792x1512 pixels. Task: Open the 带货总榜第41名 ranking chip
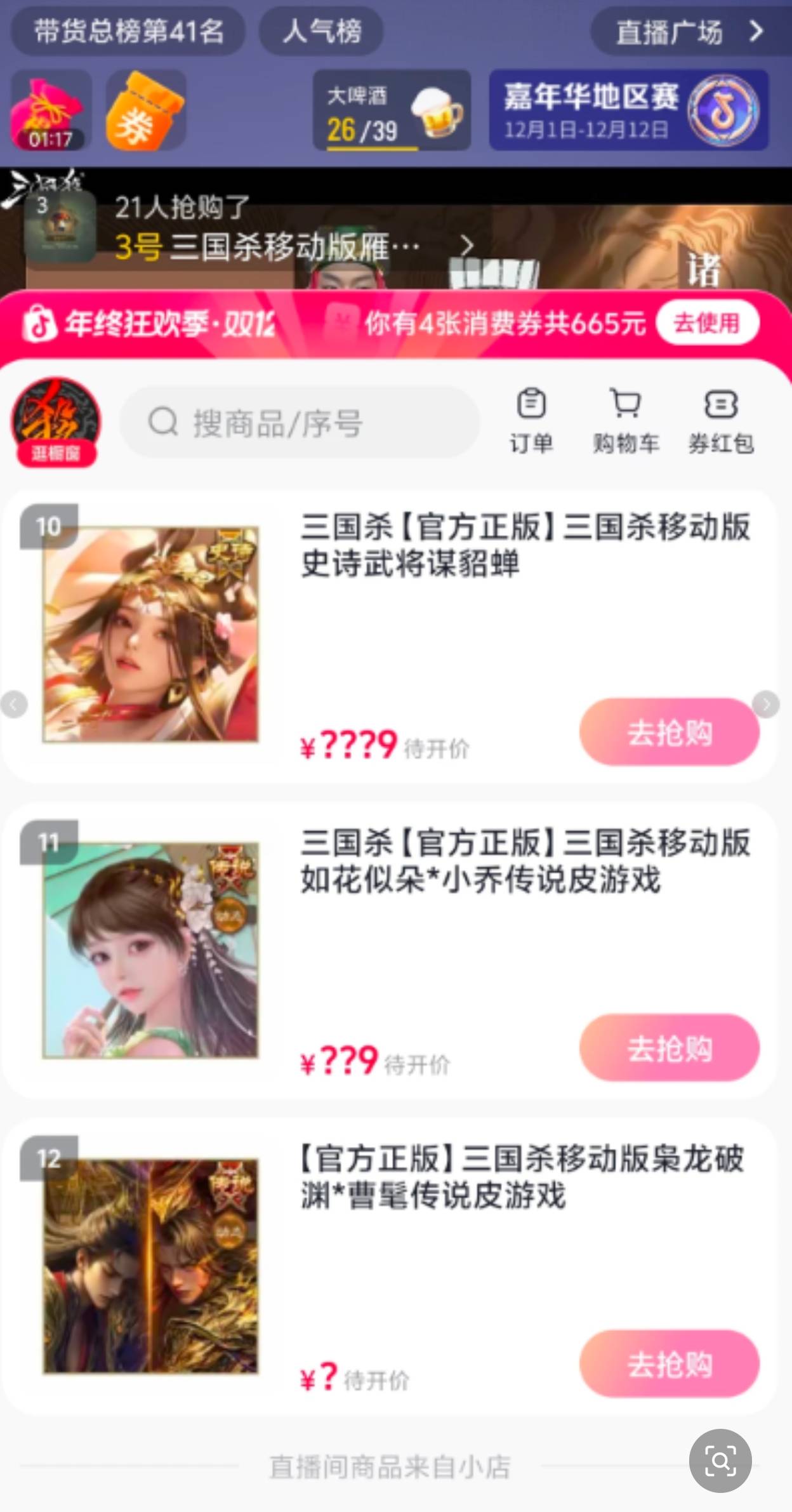click(128, 30)
